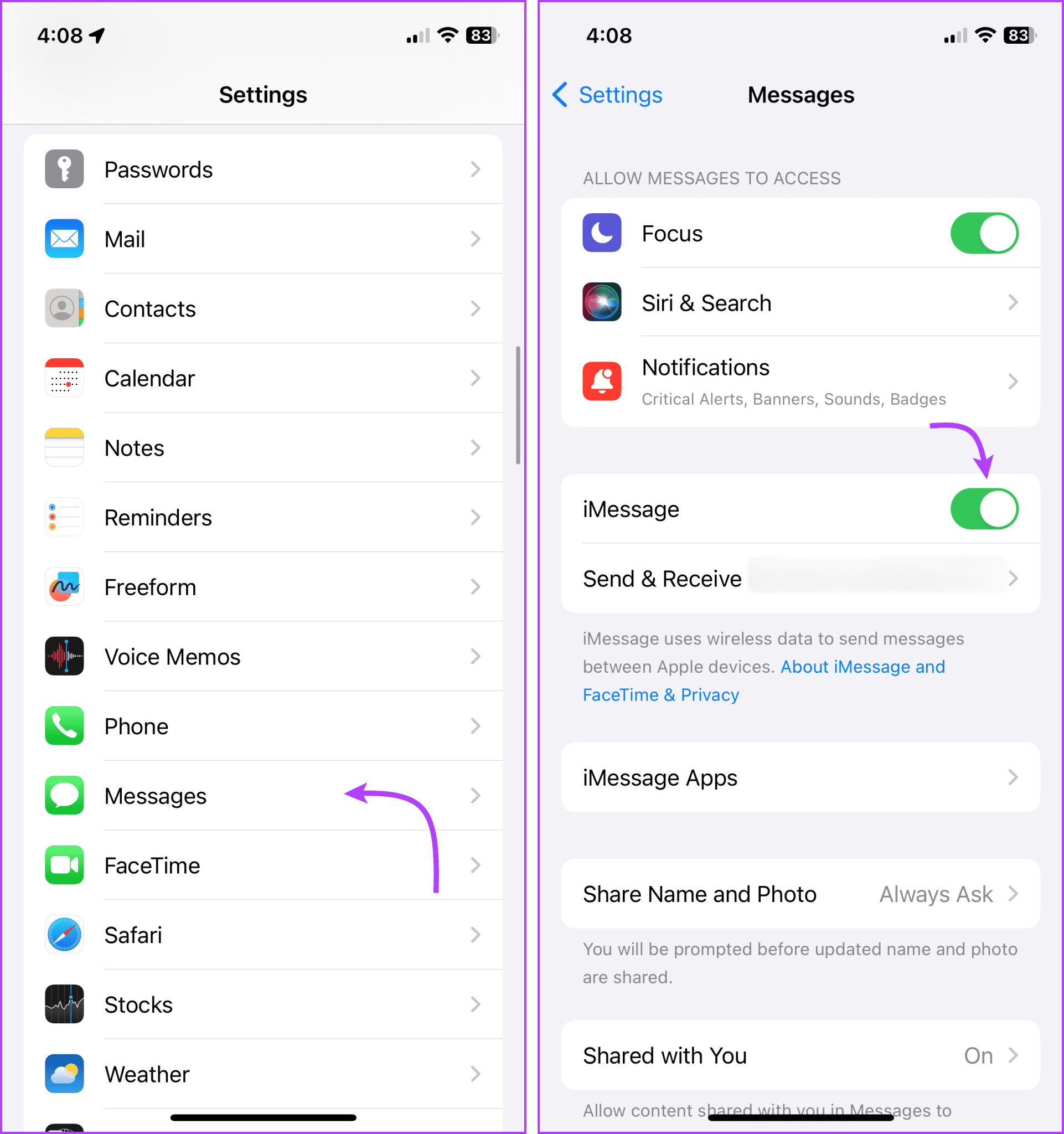
Task: Open Voice Memos settings
Action: [x=263, y=657]
